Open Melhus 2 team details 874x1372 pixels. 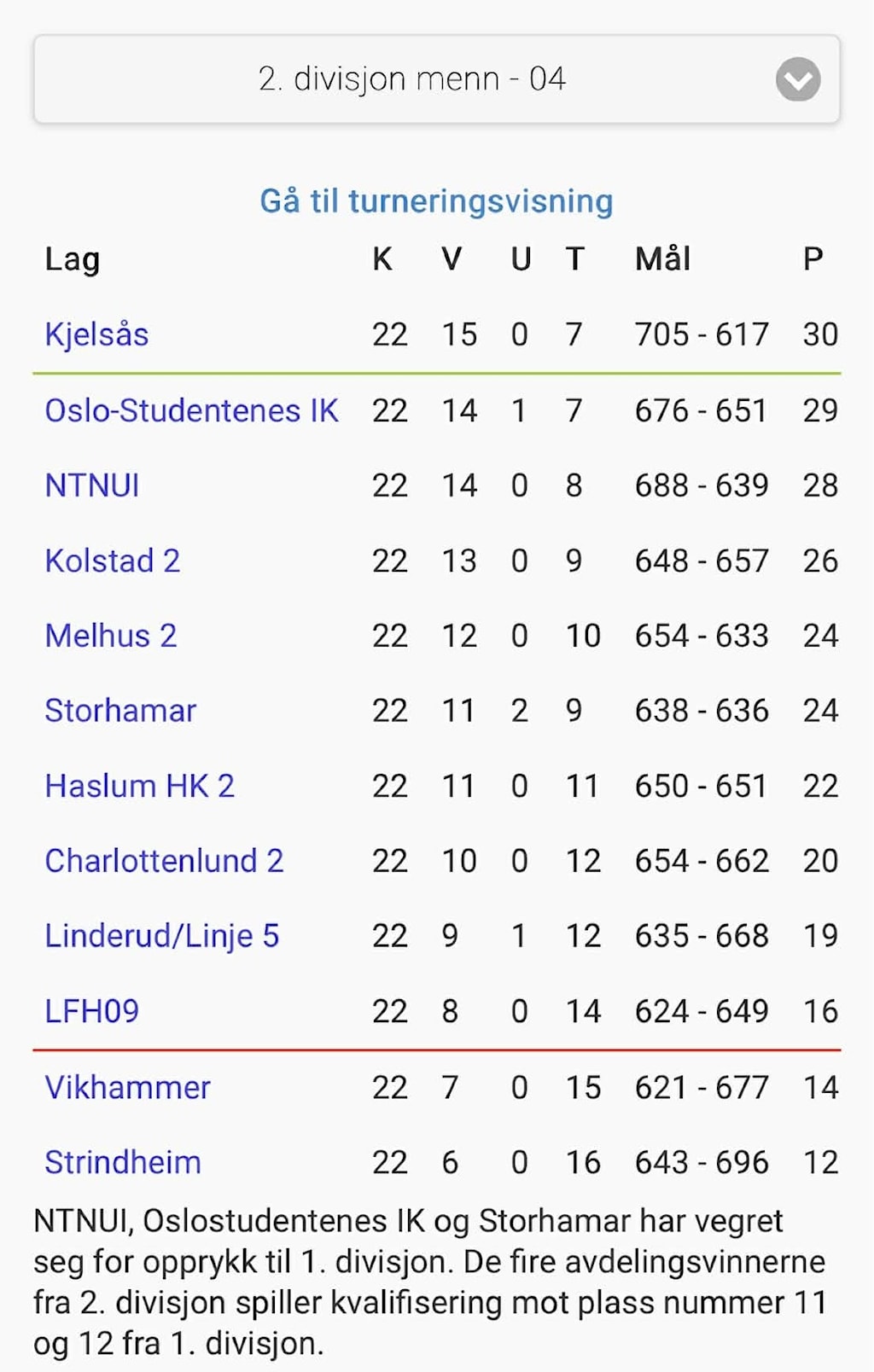tap(110, 636)
